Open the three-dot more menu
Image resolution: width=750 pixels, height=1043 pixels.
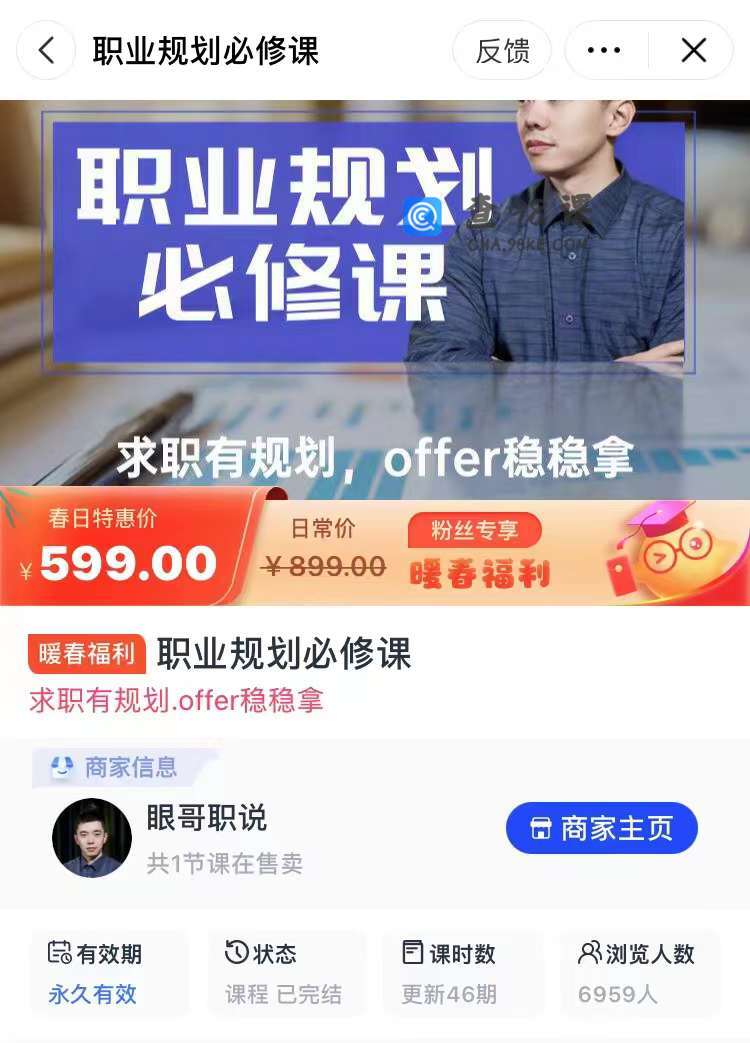(604, 50)
